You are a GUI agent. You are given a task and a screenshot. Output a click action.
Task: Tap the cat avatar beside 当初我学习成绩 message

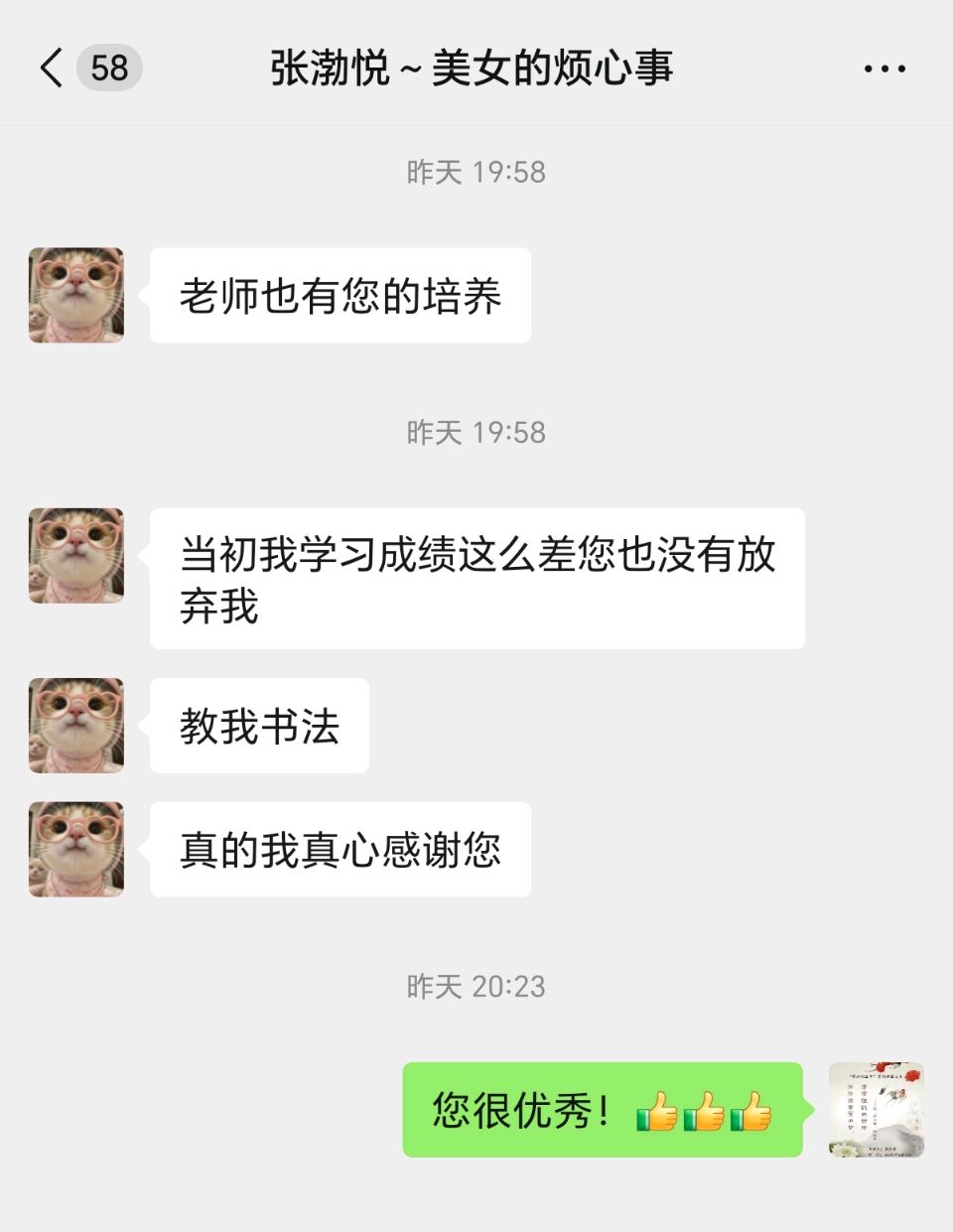(76, 556)
